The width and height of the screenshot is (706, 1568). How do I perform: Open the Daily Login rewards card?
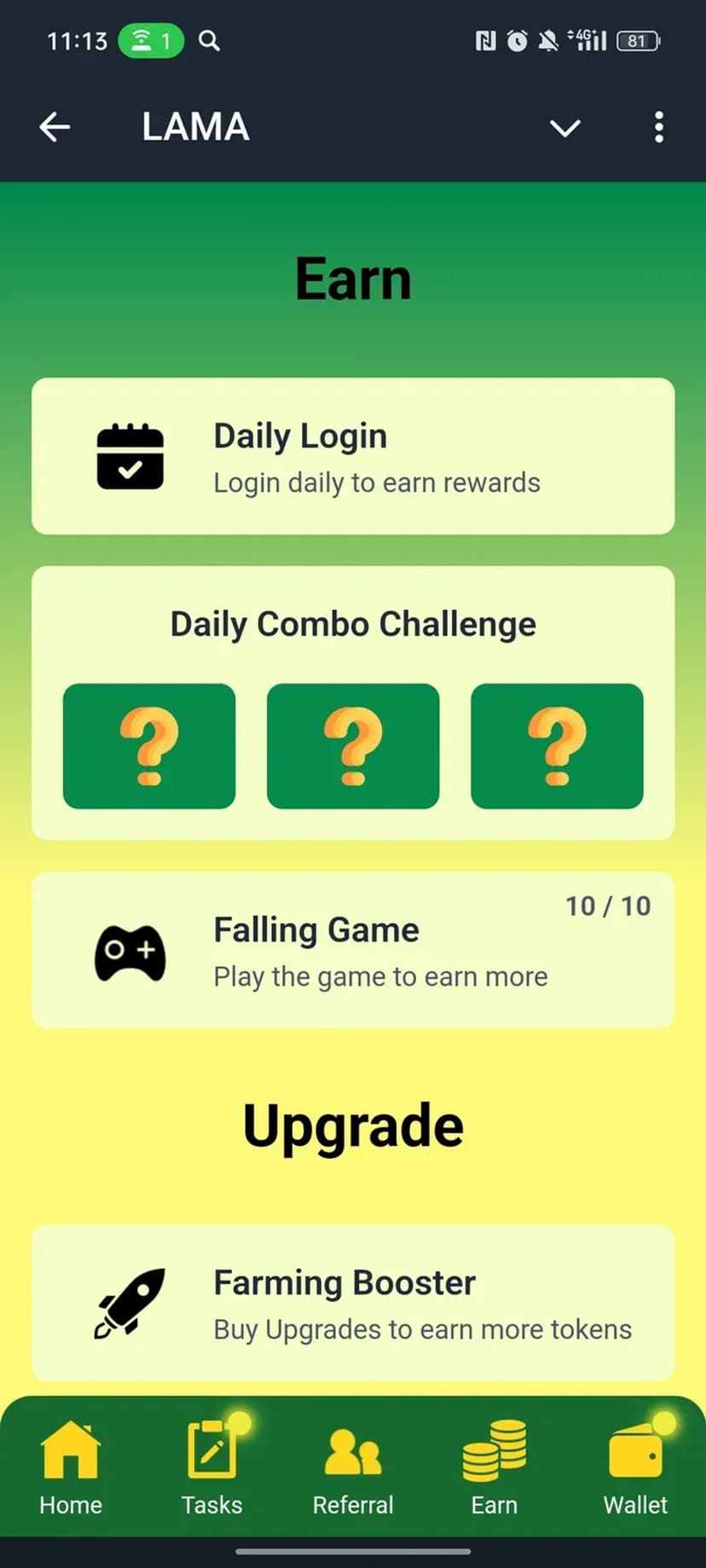point(353,457)
